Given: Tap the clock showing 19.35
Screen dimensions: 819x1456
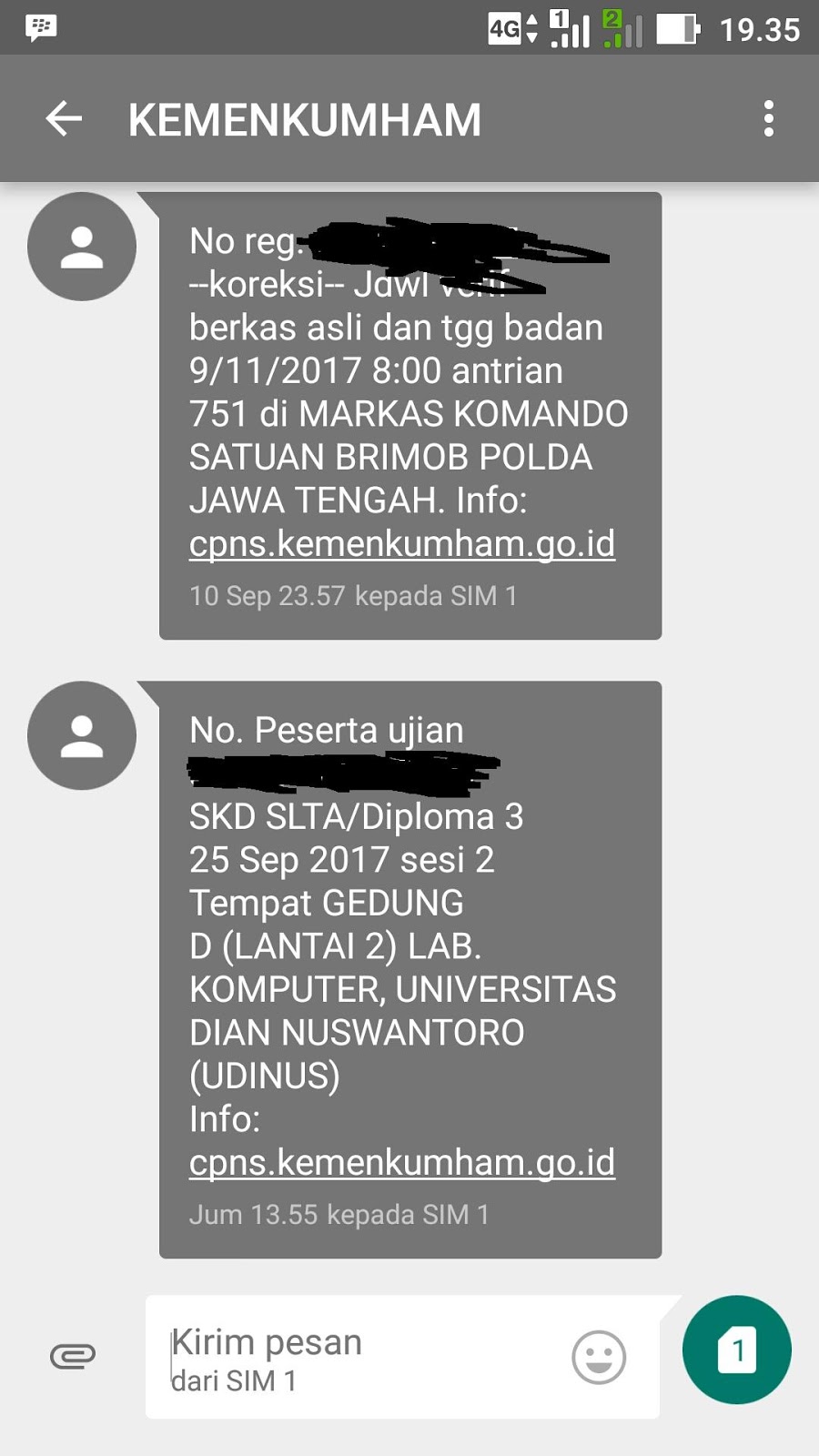Looking at the screenshot, I should tap(759, 27).
